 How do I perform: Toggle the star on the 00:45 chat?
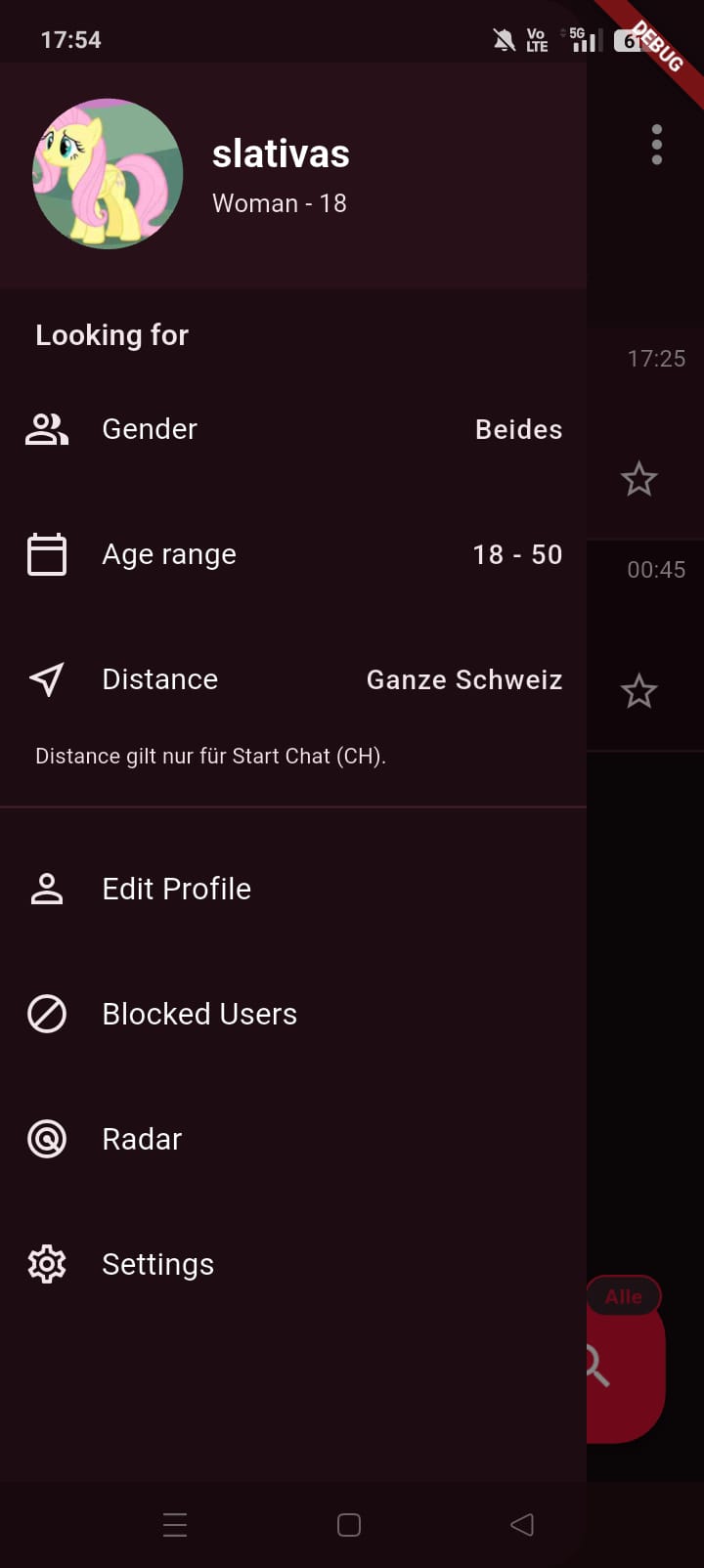tap(639, 690)
